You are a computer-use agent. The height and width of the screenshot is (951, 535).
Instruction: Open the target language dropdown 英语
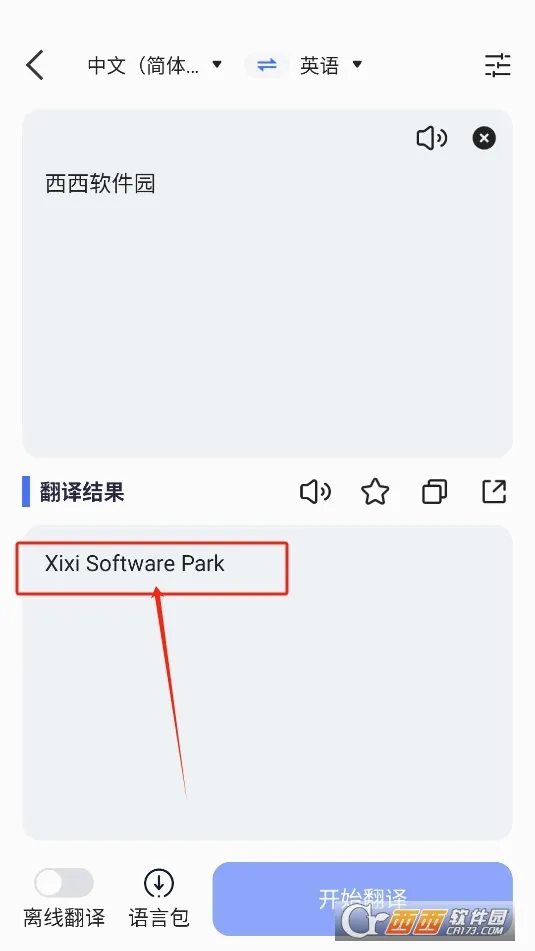pyautogui.click(x=331, y=65)
